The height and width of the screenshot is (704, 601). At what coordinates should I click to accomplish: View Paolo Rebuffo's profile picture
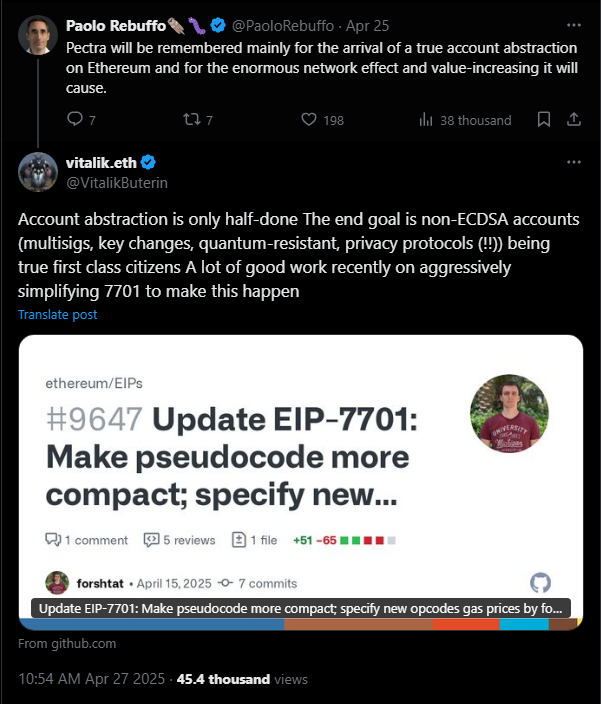click(x=37, y=35)
